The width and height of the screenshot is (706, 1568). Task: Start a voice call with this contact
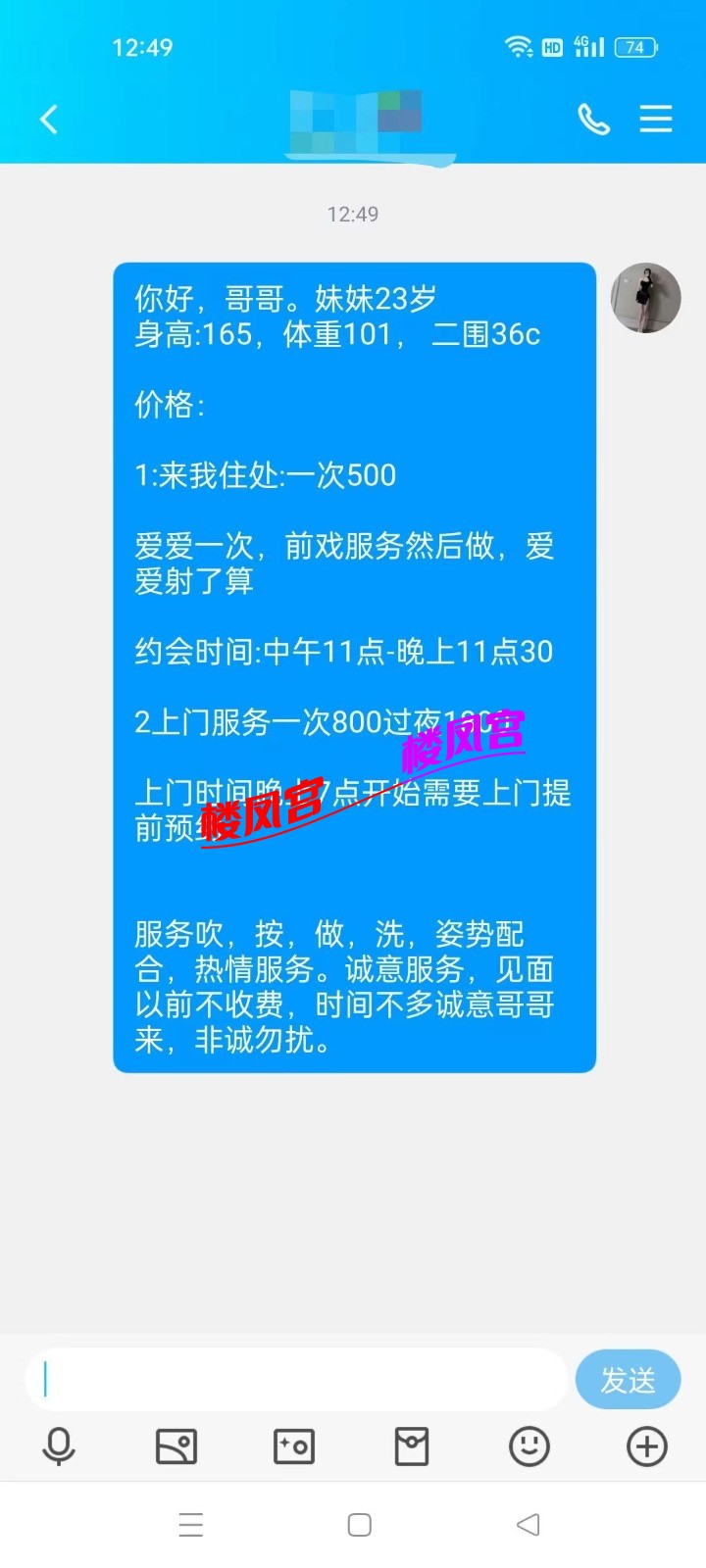tap(593, 120)
